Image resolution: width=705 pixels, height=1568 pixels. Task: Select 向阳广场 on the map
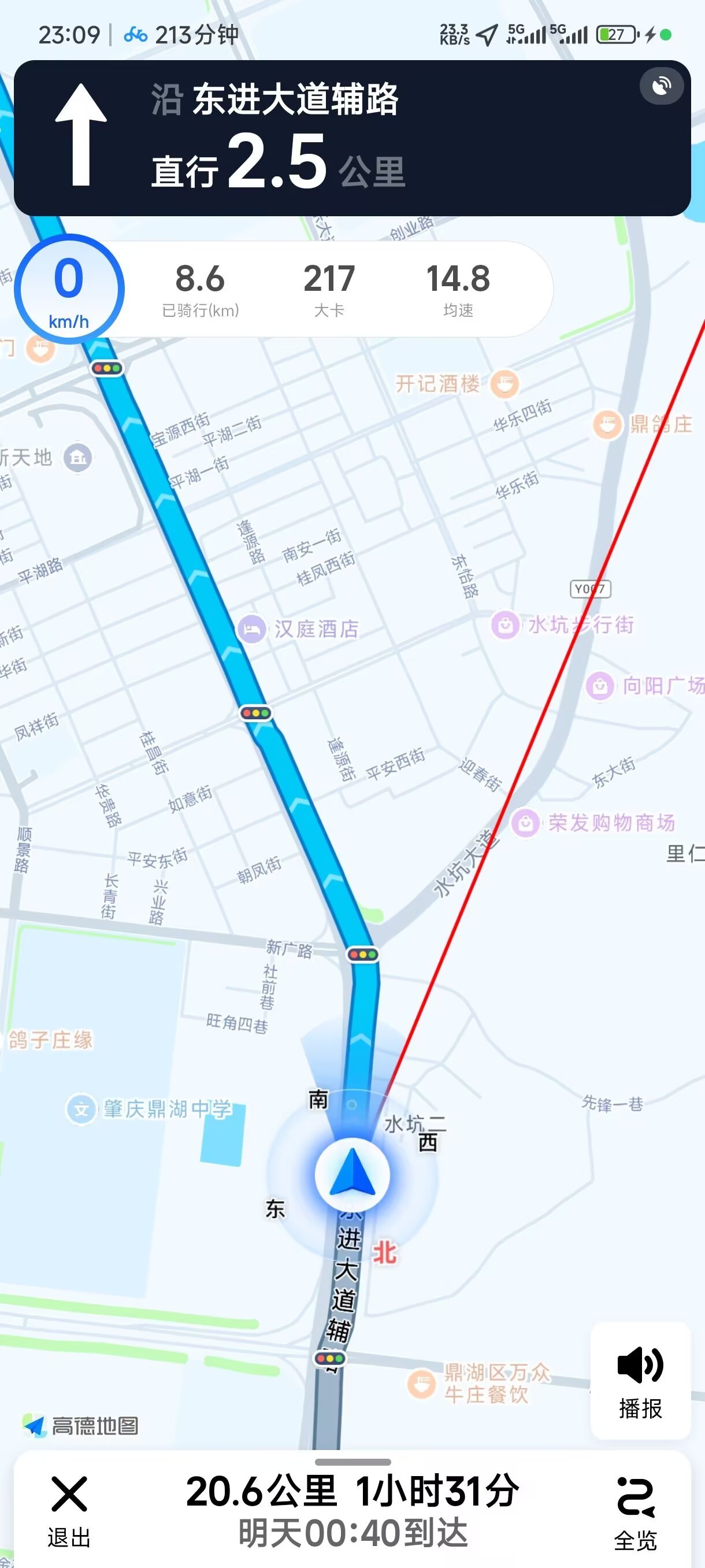point(600,686)
